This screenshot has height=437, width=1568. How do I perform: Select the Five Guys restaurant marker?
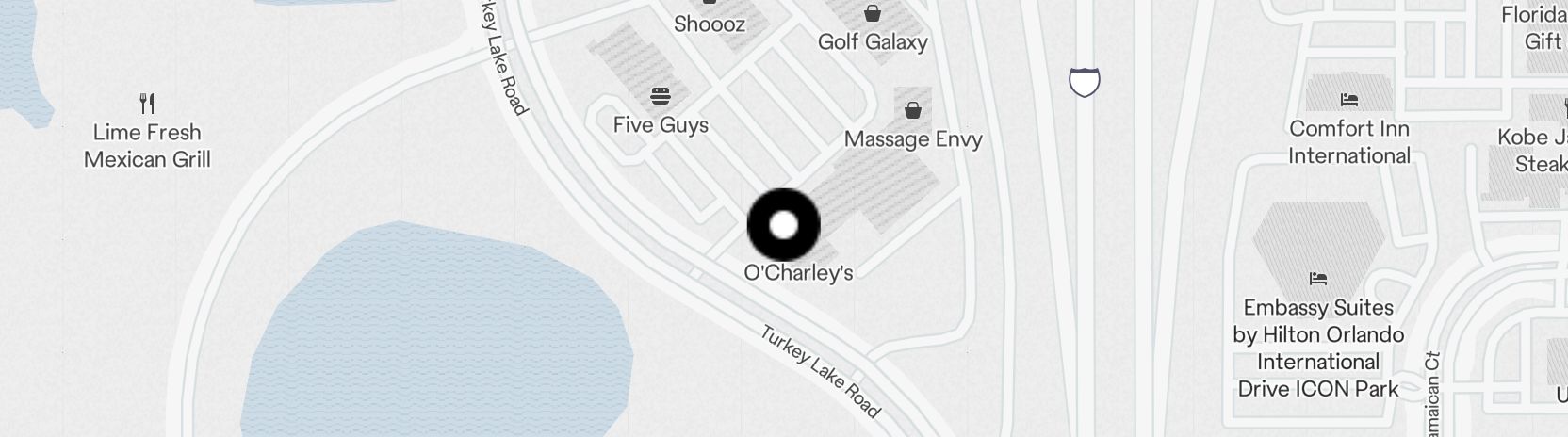pyautogui.click(x=661, y=96)
